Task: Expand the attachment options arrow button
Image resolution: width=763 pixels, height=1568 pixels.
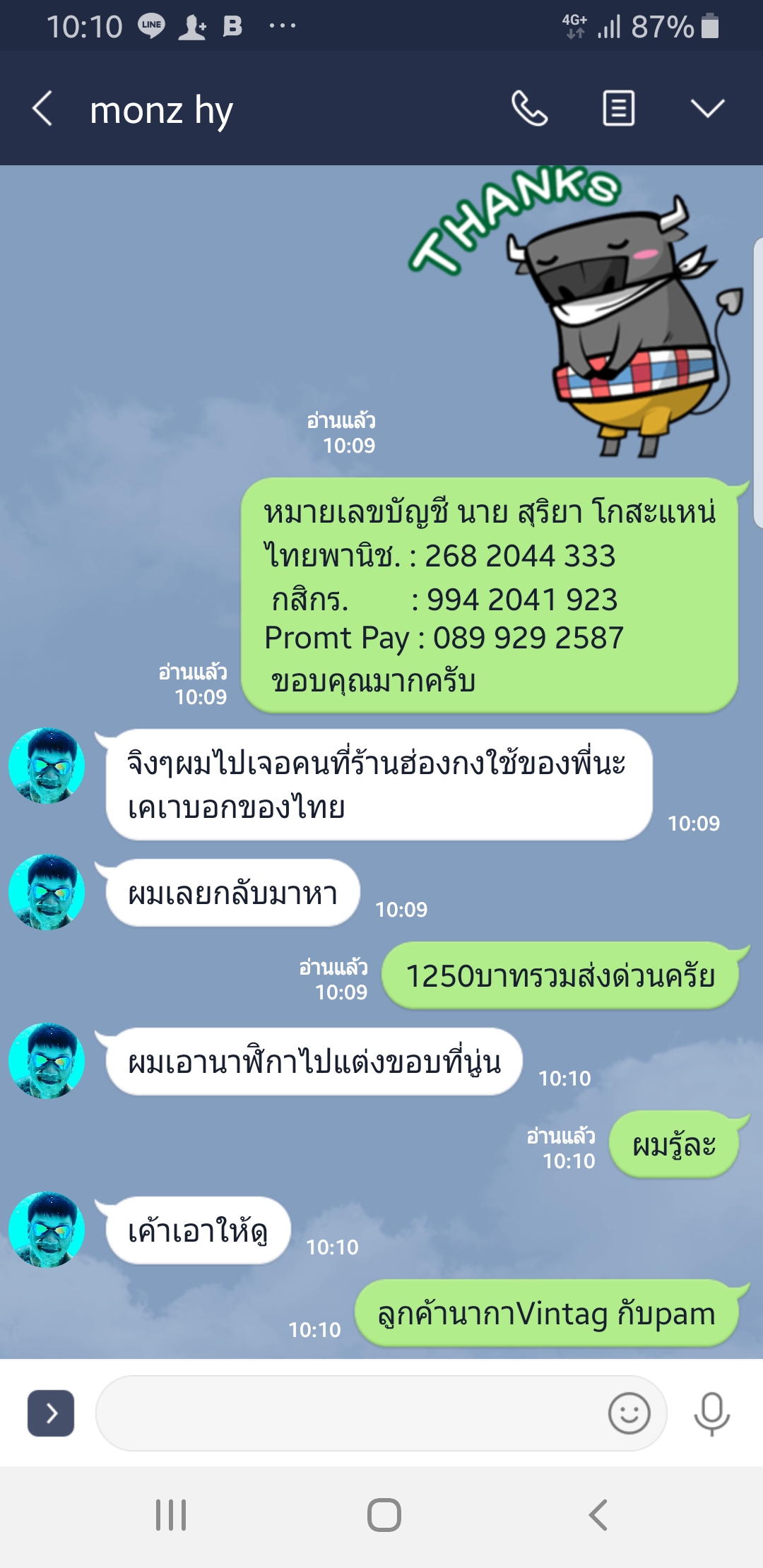Action: 51,1413
